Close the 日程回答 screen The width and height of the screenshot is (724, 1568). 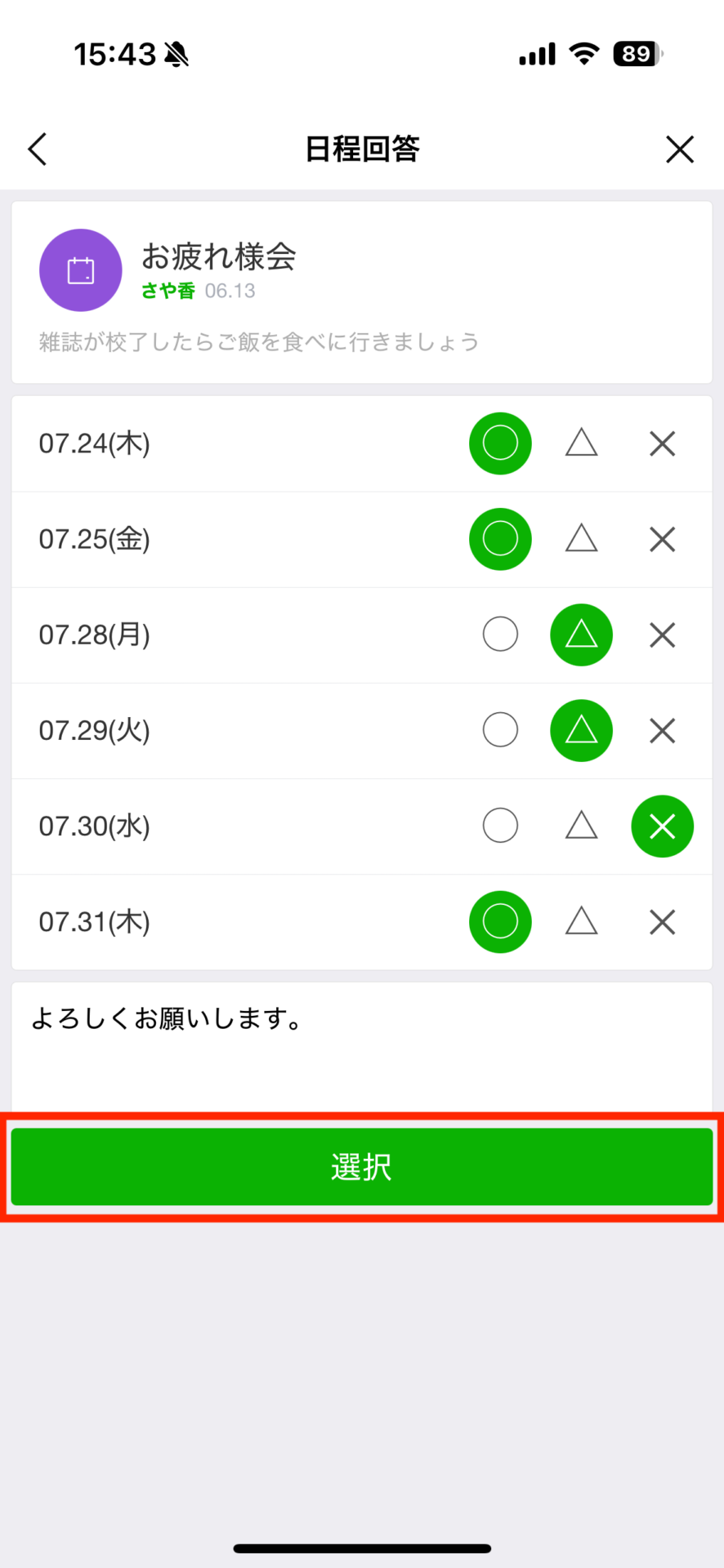point(680,149)
